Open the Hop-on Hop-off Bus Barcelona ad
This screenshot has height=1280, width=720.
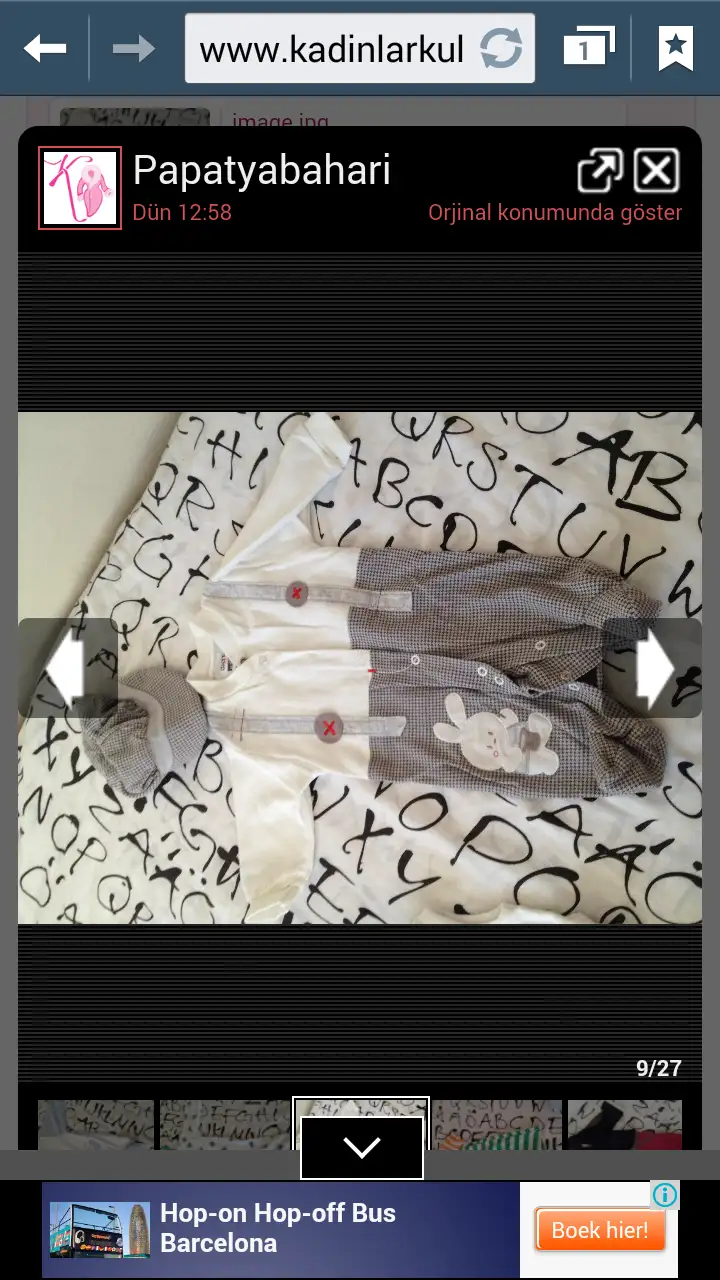pyautogui.click(x=280, y=1229)
